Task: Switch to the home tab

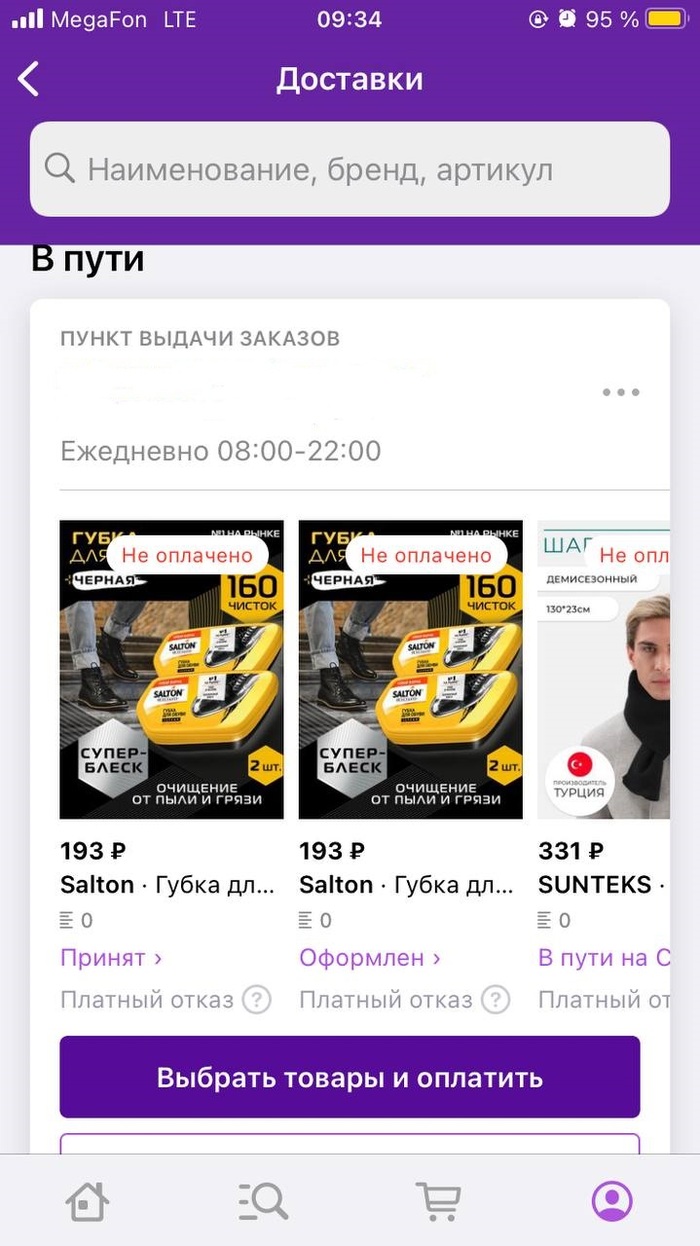Action: click(87, 1201)
